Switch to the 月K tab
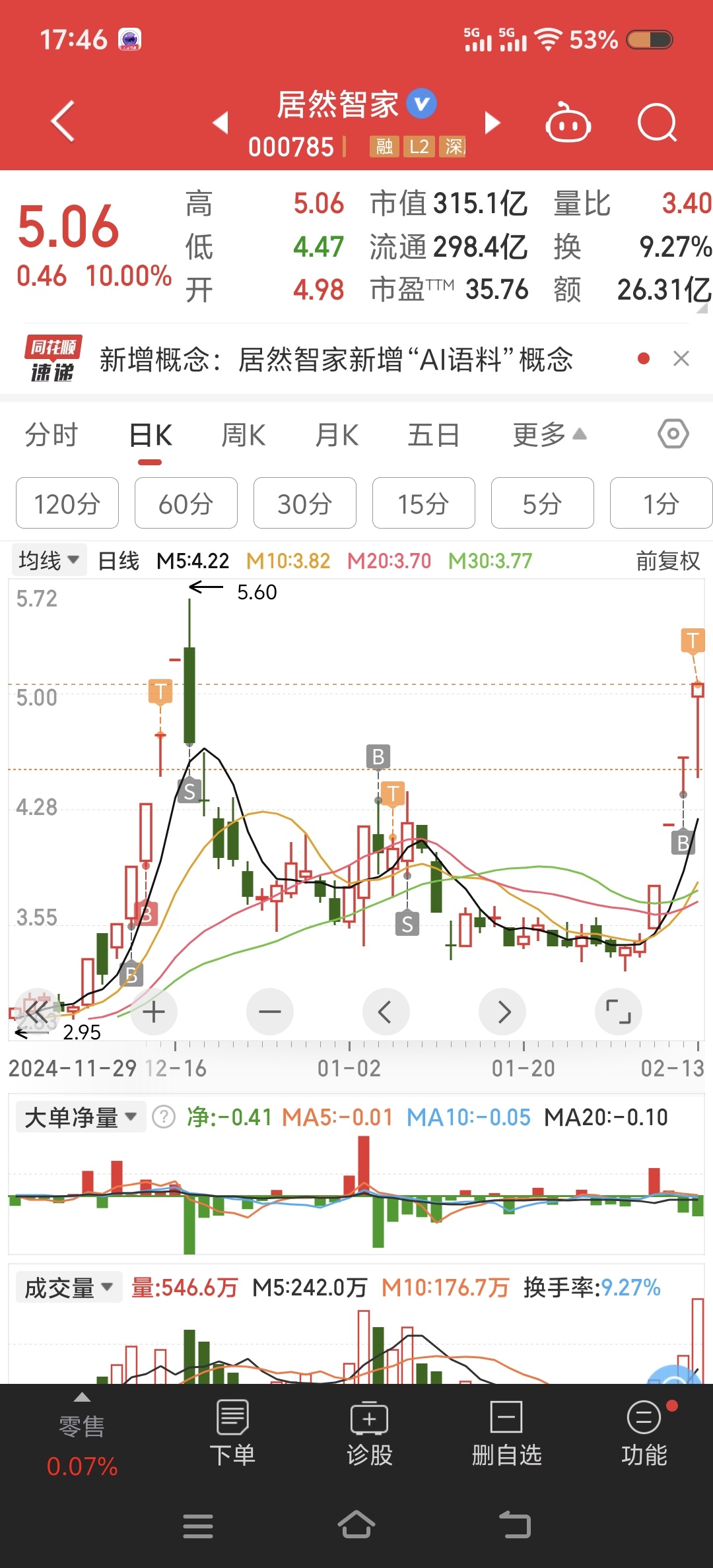This screenshot has width=713, height=1568. point(337,436)
